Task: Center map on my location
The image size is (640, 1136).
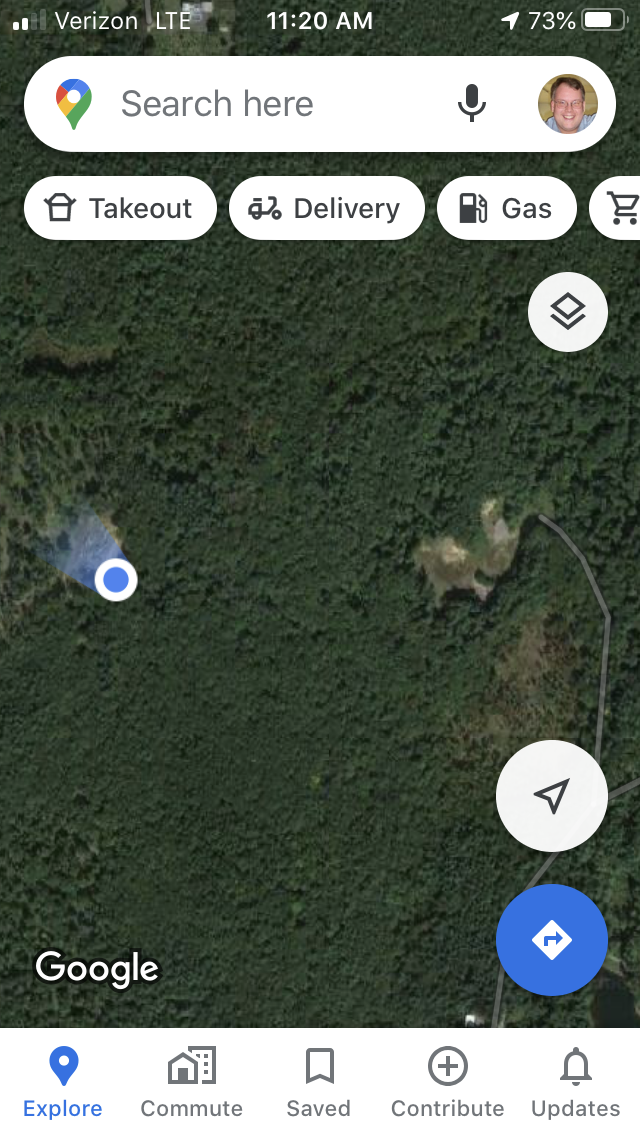Action: (x=552, y=795)
